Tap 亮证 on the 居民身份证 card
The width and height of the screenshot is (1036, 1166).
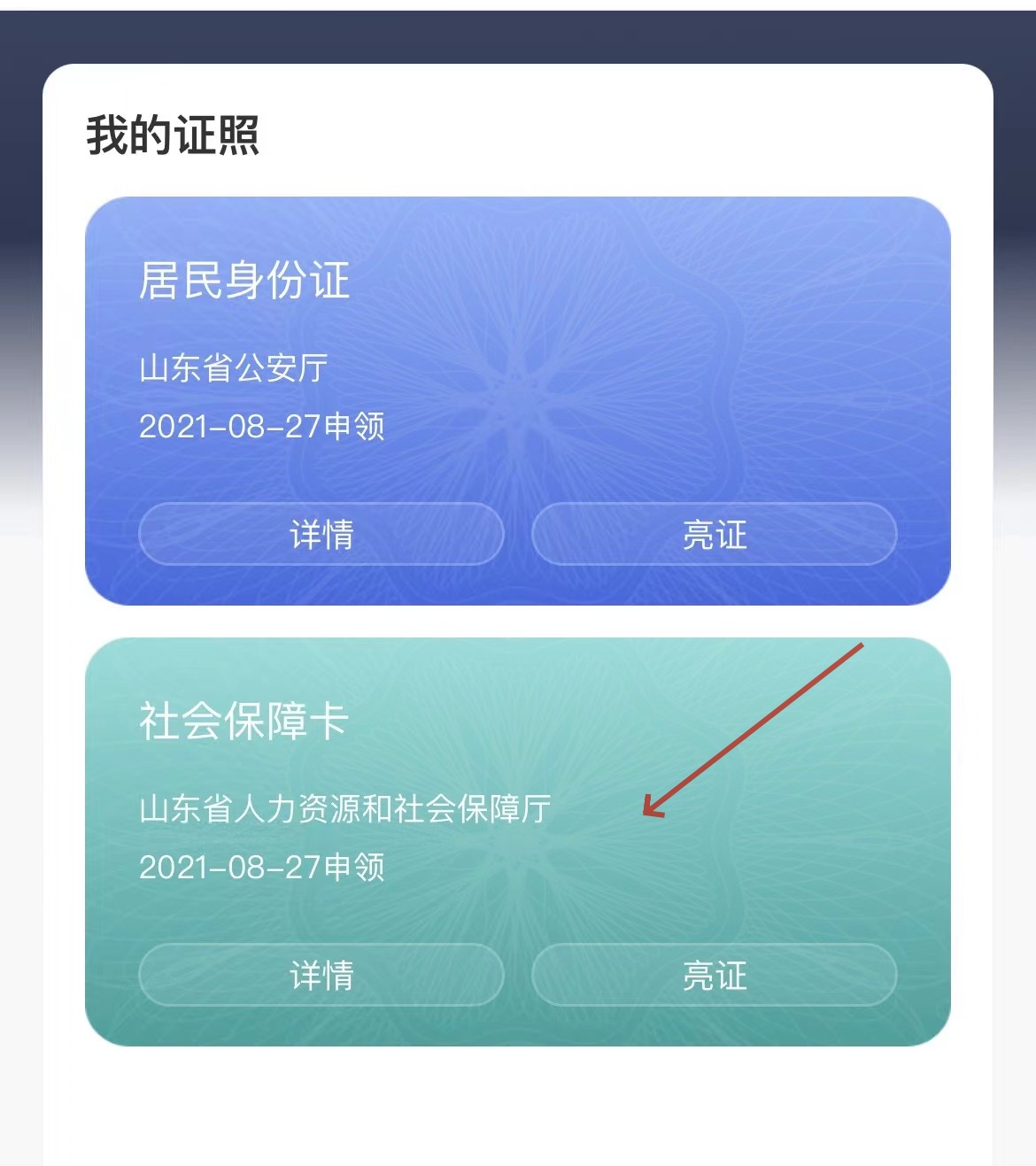[x=714, y=534]
